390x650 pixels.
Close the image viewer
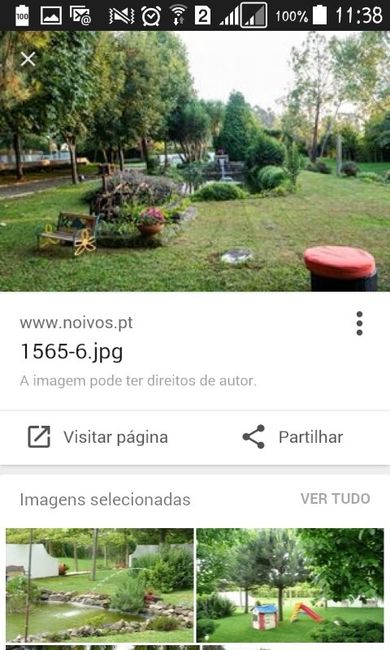[28, 59]
